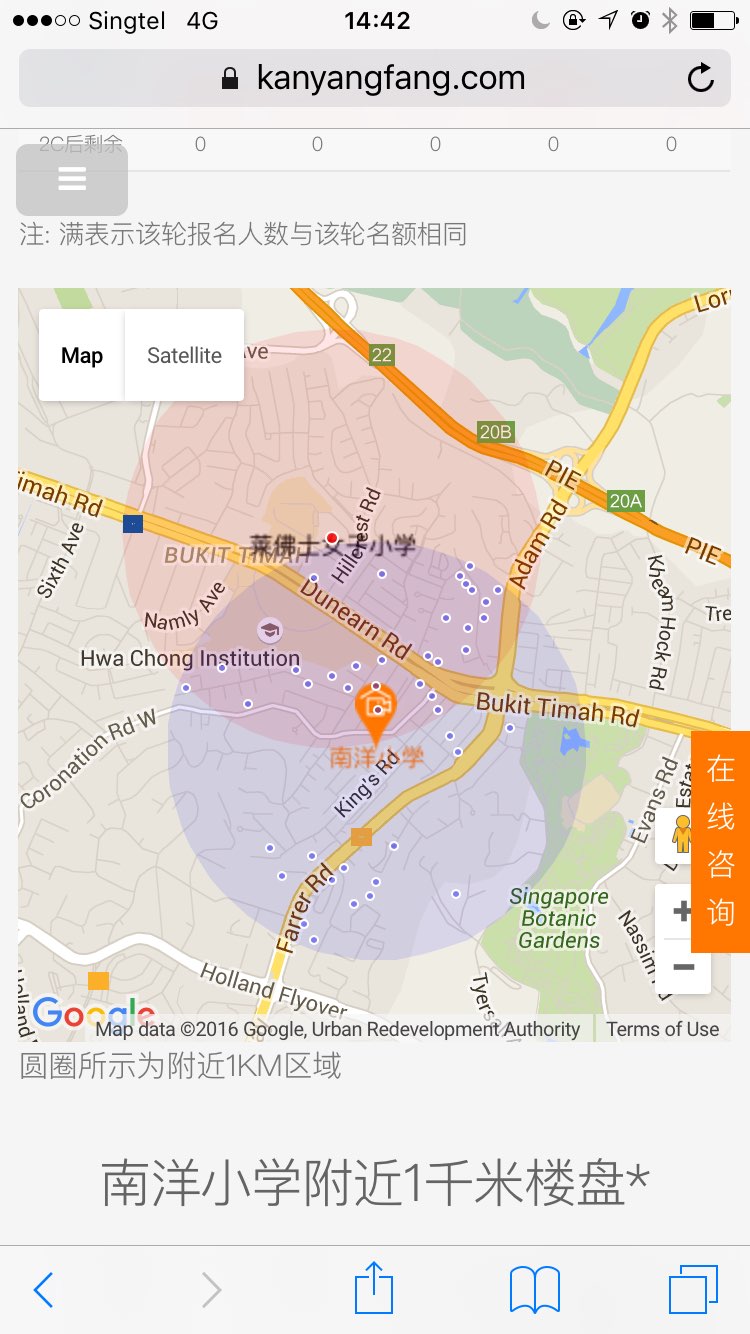This screenshot has height=1334, width=750.
Task: Open the hamburger menu button
Action: [x=72, y=180]
